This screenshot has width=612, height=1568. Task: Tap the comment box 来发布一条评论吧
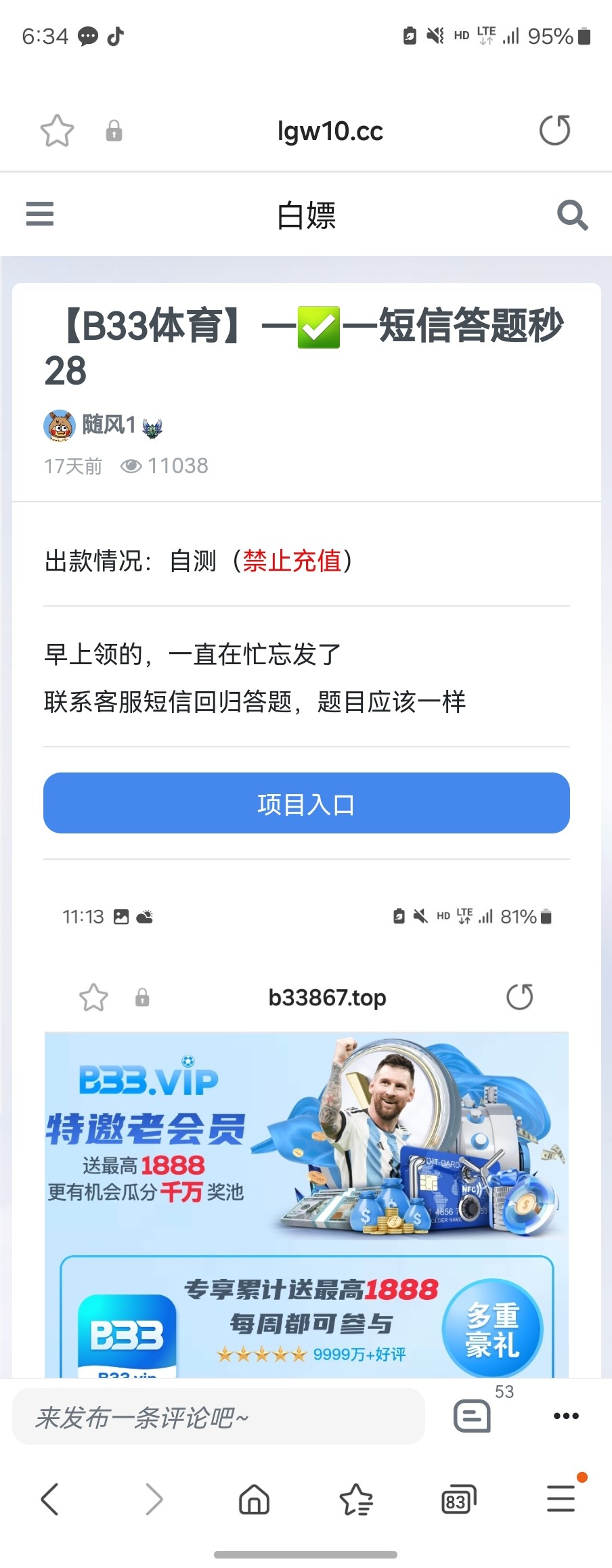click(x=218, y=1416)
